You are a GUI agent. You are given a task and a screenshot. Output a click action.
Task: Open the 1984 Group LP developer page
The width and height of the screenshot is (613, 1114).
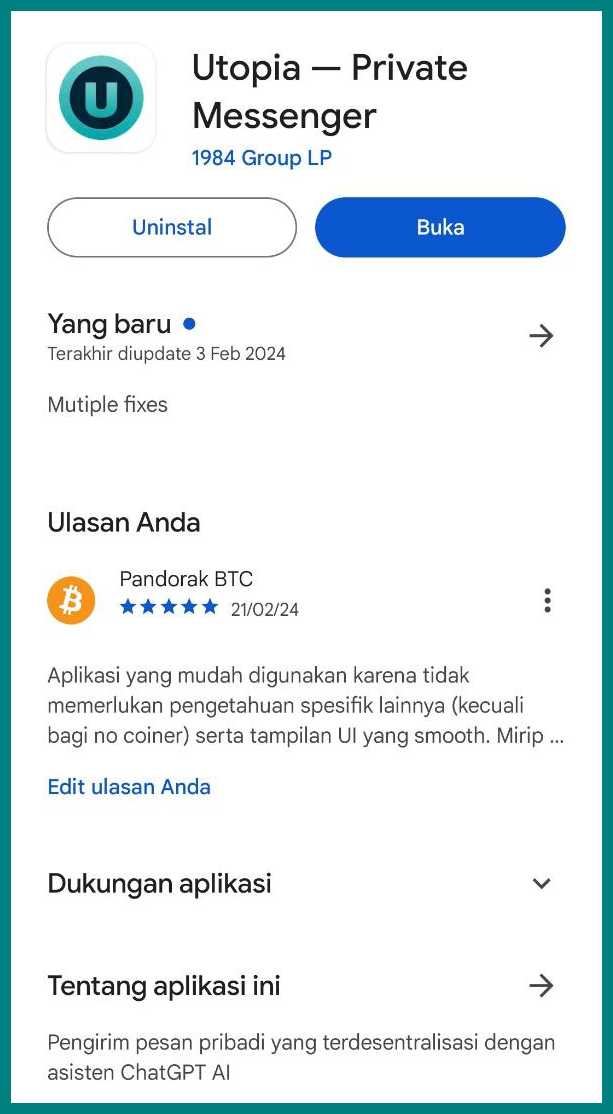tap(261, 158)
